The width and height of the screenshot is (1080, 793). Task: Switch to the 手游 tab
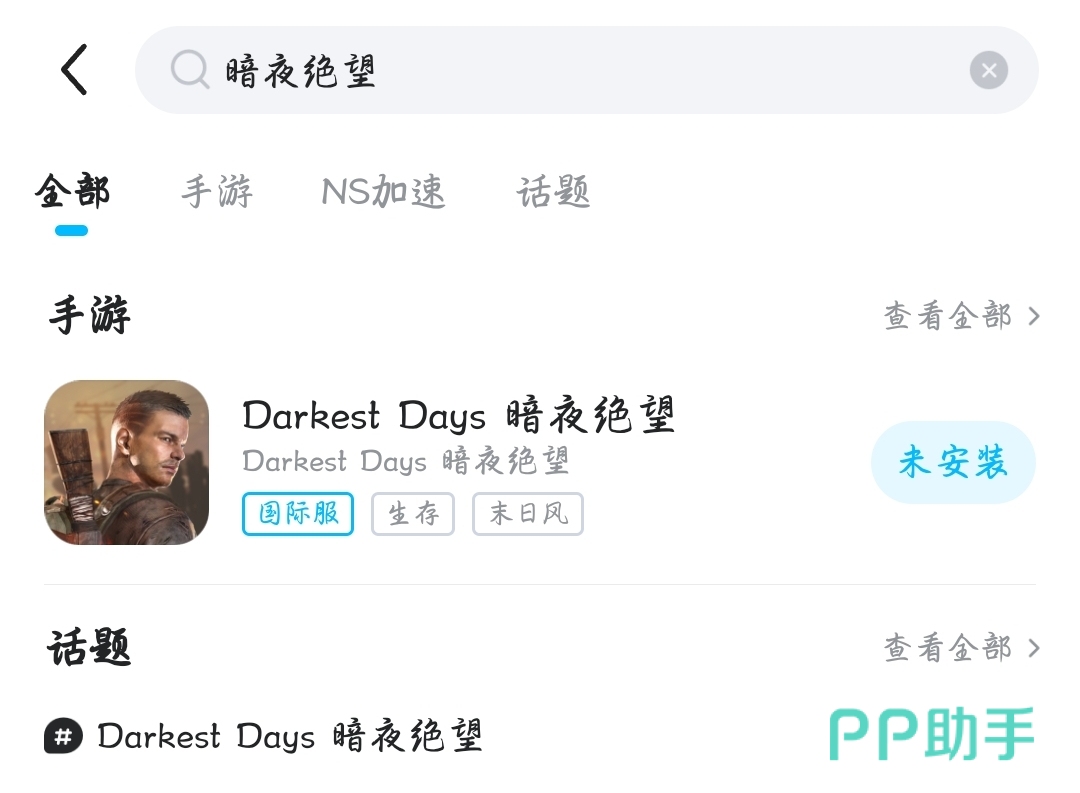click(x=217, y=192)
